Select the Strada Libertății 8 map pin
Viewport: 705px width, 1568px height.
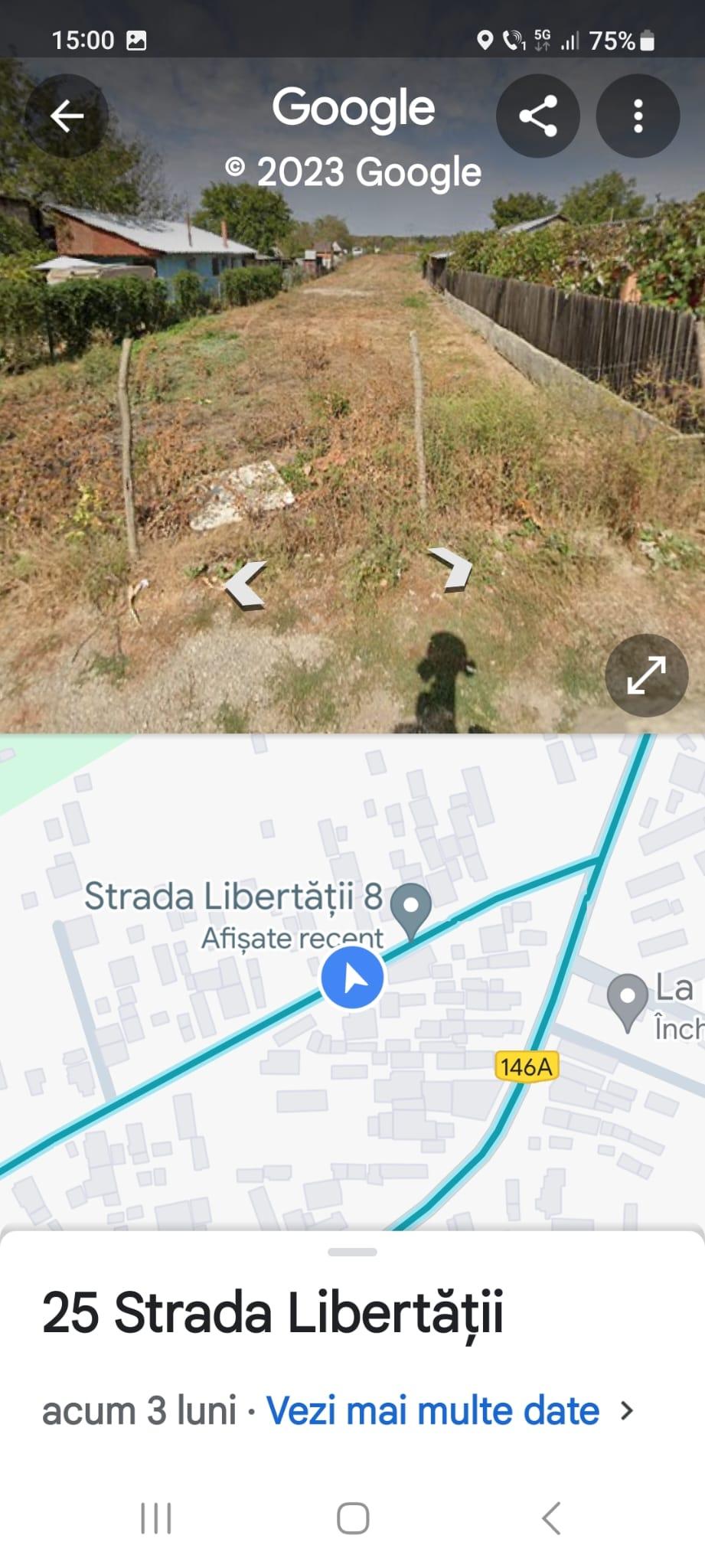[x=411, y=907]
